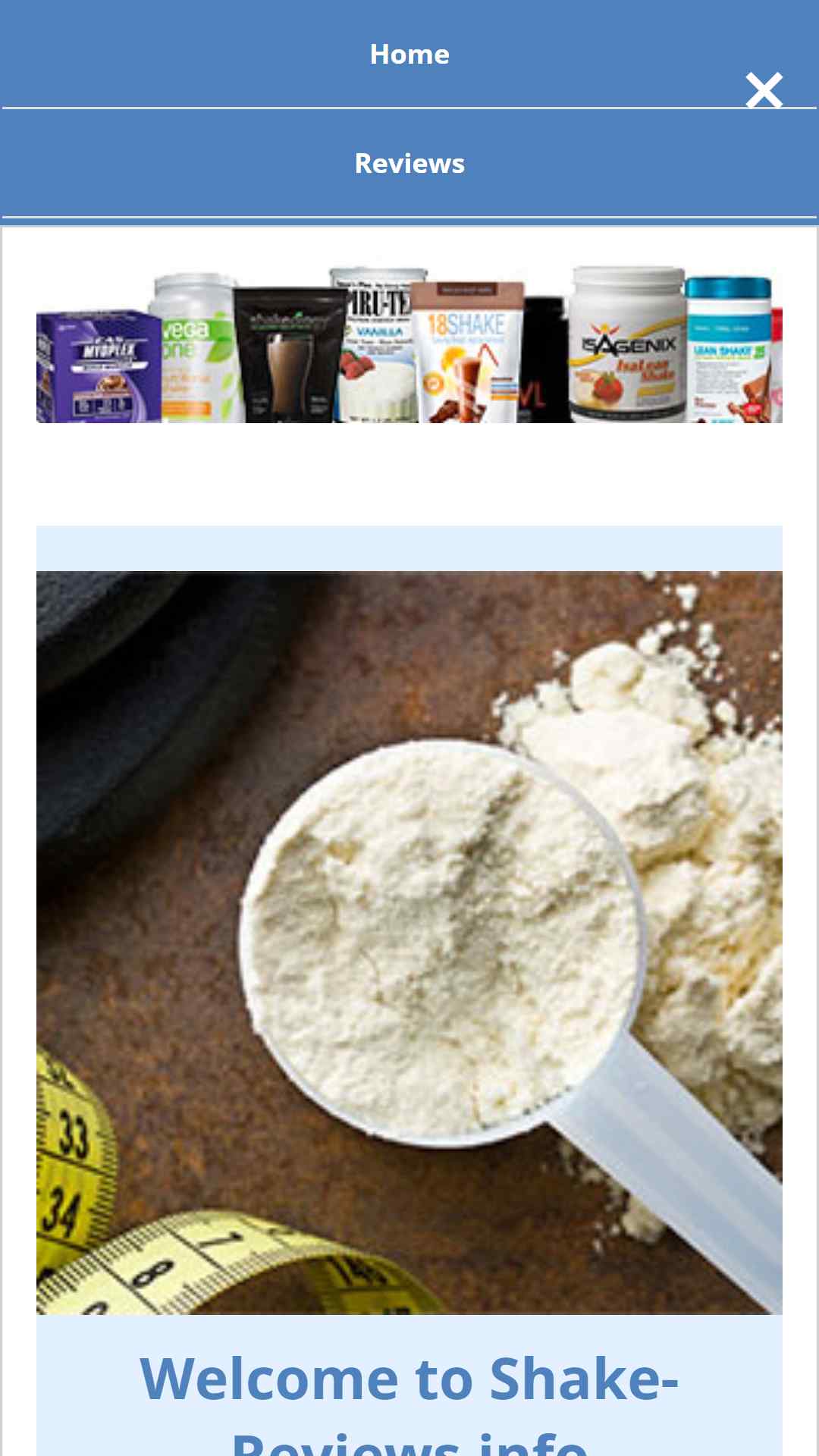
Task: Close the navigation menu
Action: 764,91
